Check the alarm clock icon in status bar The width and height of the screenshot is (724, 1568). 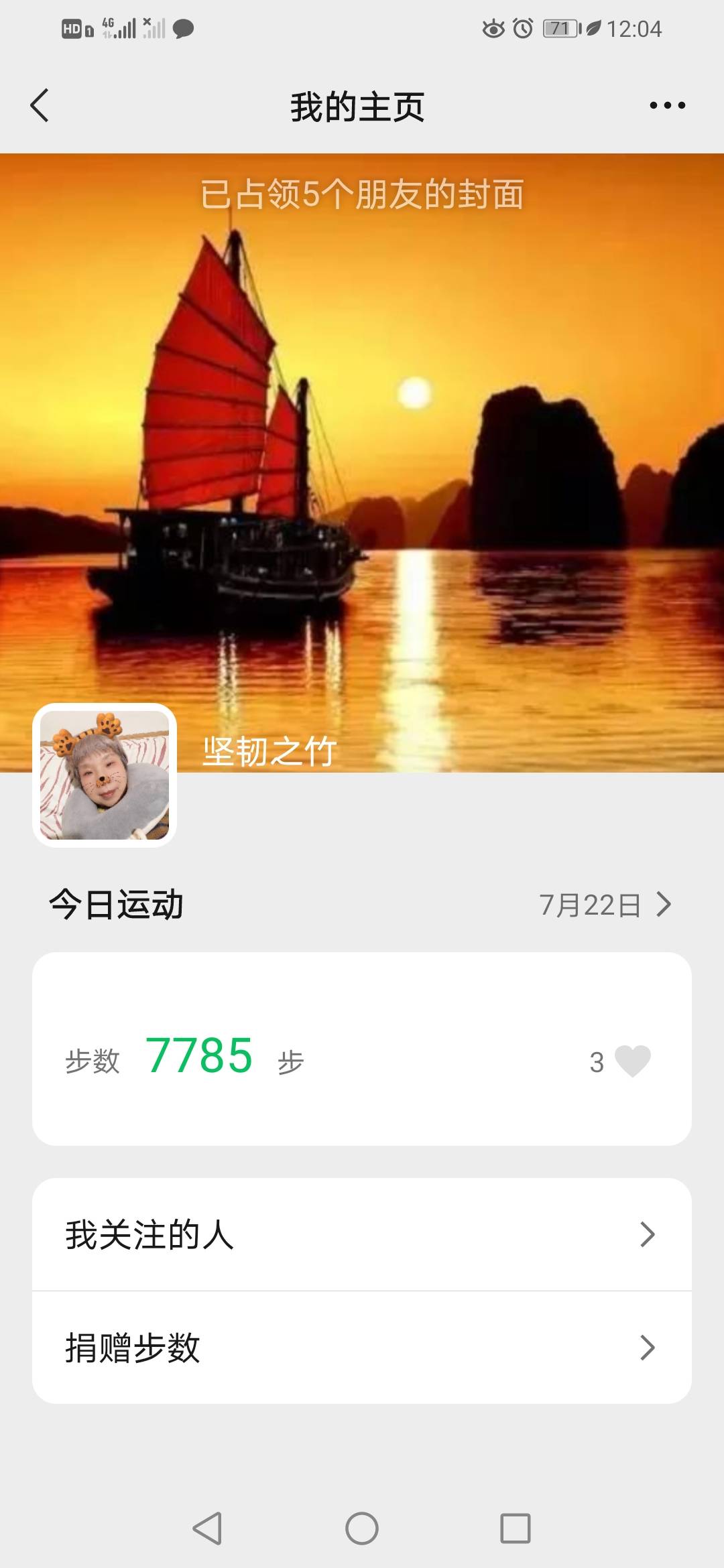[525, 28]
